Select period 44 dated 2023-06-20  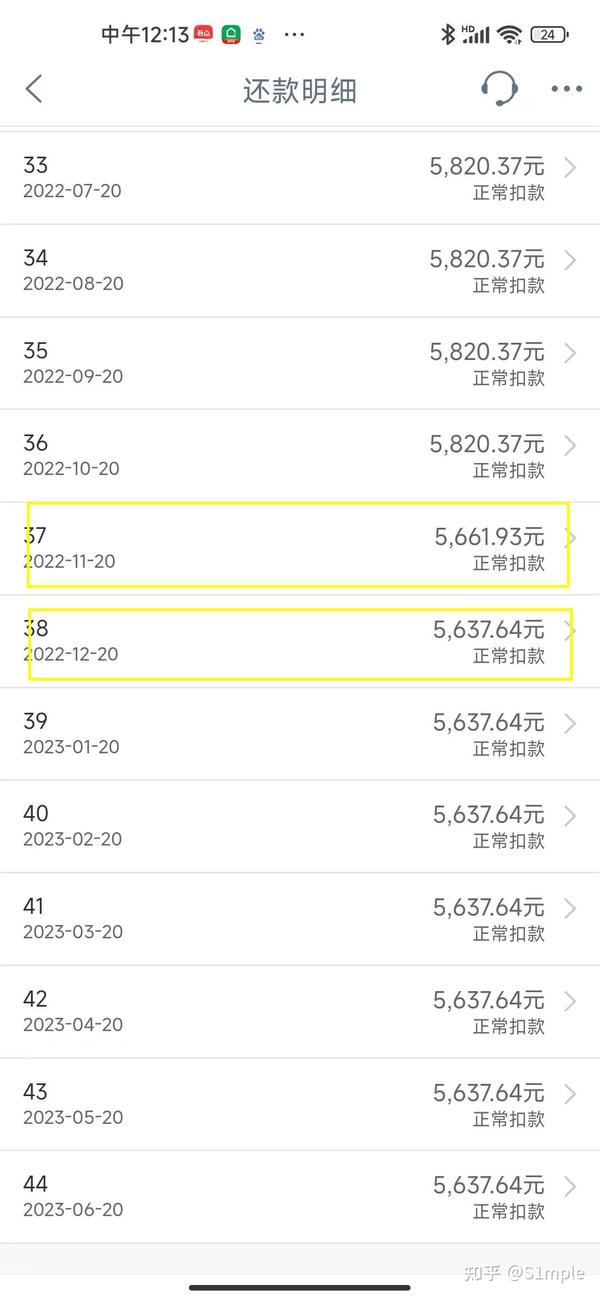300,1197
